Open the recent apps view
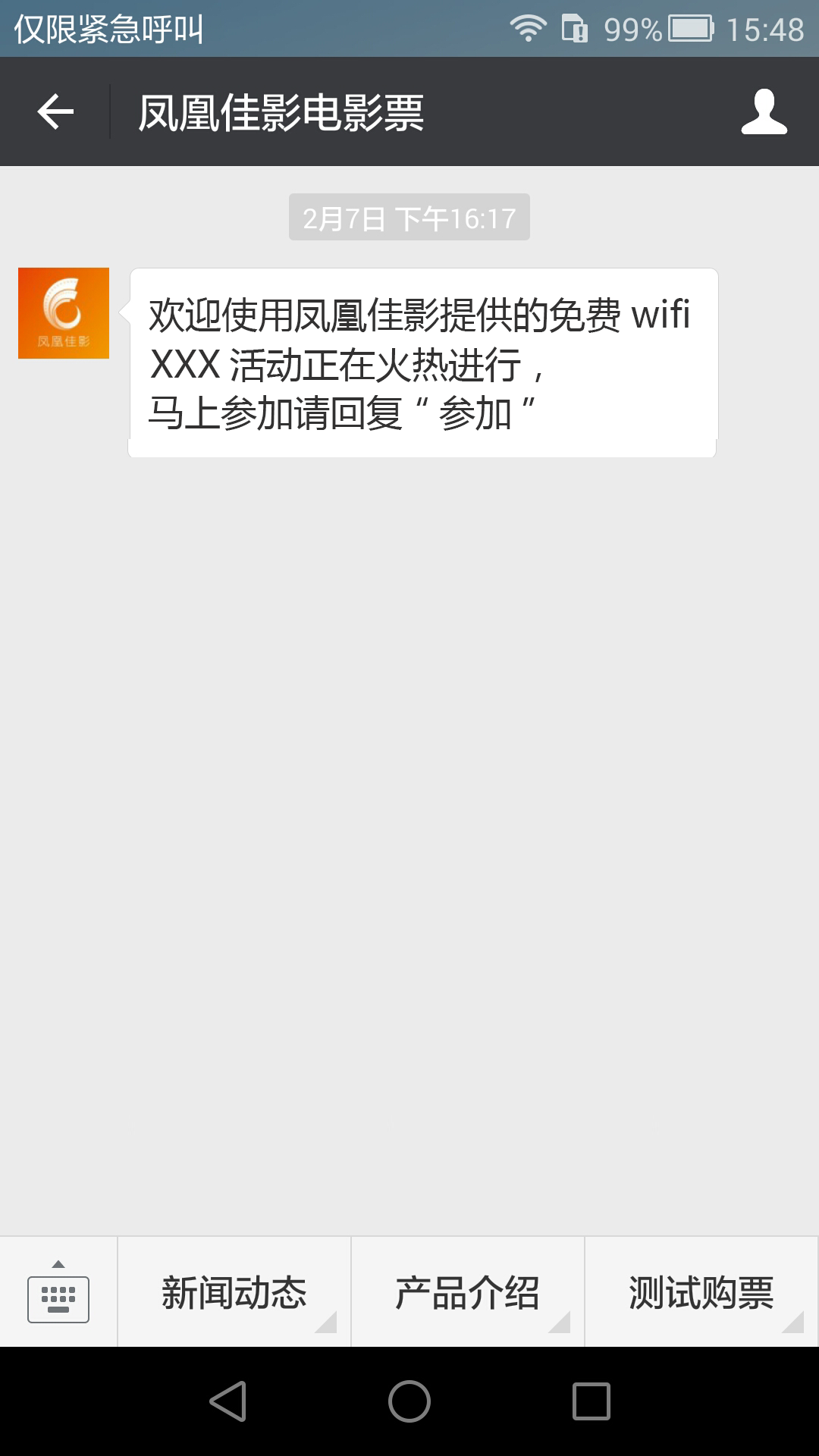Image resolution: width=819 pixels, height=1456 pixels. [591, 1401]
